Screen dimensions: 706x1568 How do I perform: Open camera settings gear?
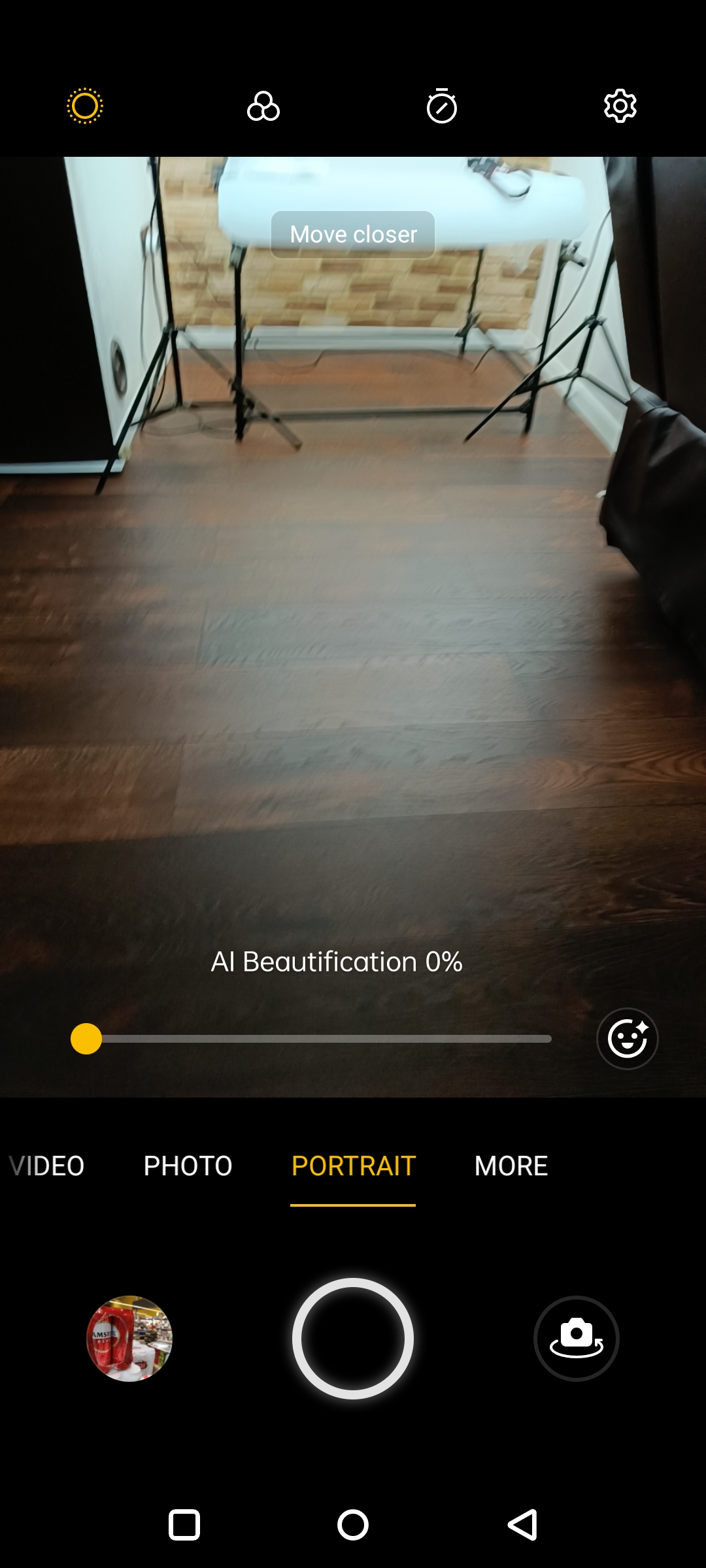pyautogui.click(x=620, y=106)
